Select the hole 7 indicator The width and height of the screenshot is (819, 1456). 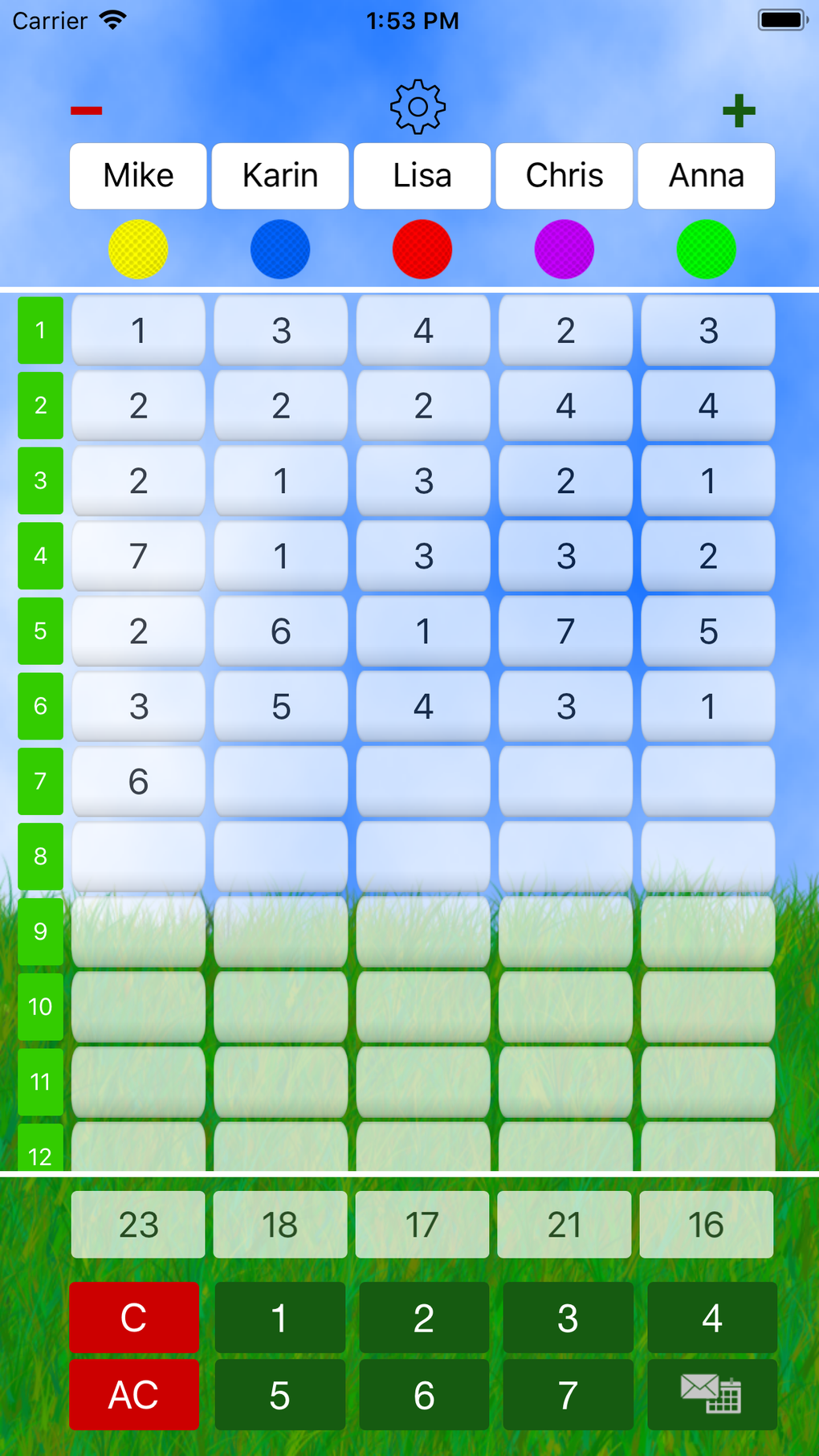[40, 781]
